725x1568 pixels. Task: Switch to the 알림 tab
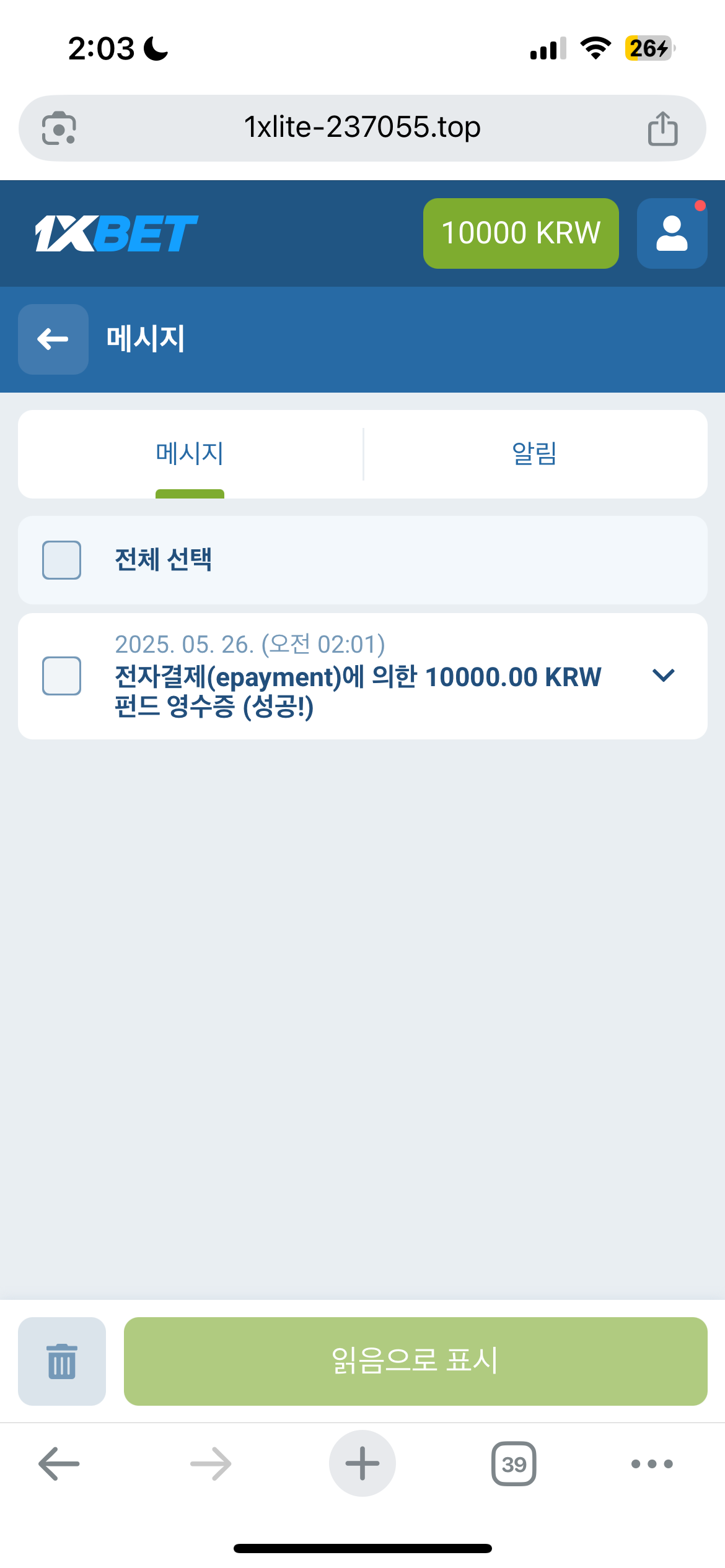pyautogui.click(x=535, y=453)
